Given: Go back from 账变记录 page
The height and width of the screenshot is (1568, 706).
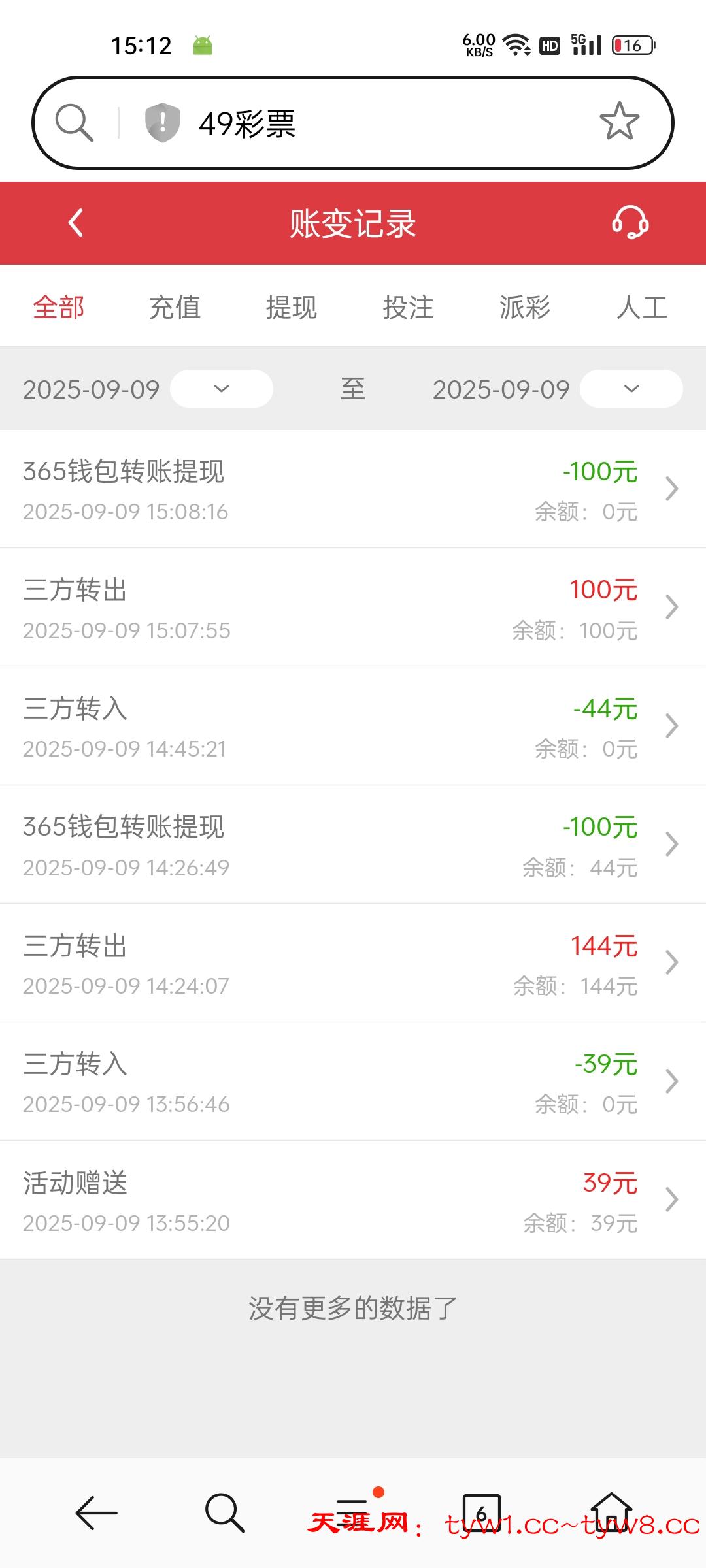Looking at the screenshot, I should (76, 223).
